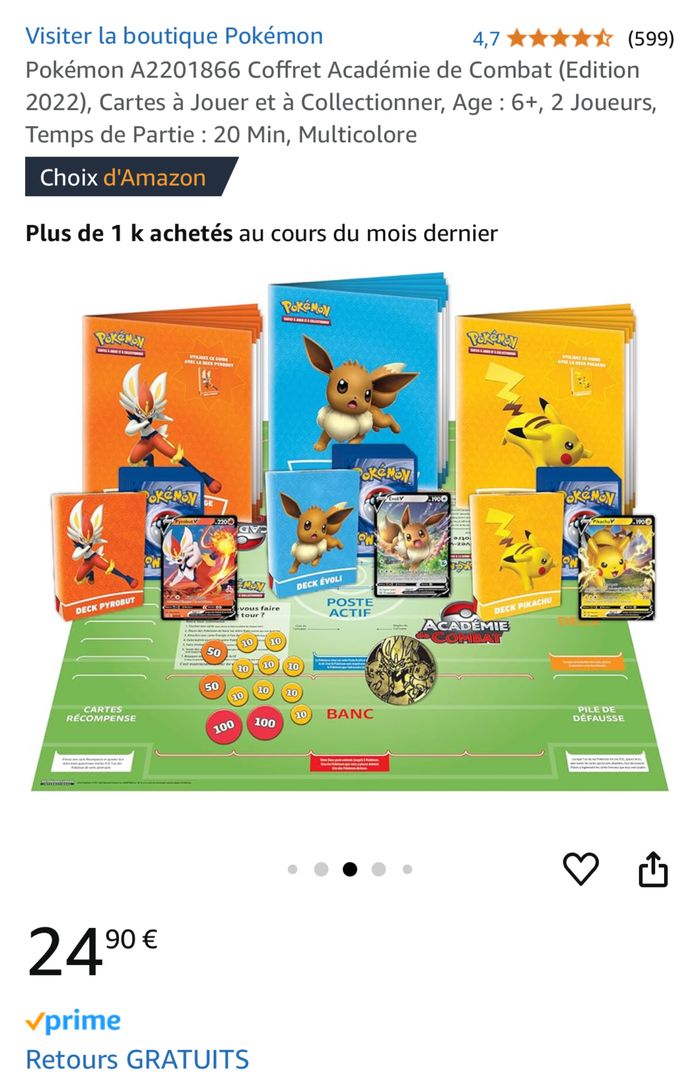The height and width of the screenshot is (1078, 700).
Task: Open the Académie de Combat product image
Action: coord(350,530)
